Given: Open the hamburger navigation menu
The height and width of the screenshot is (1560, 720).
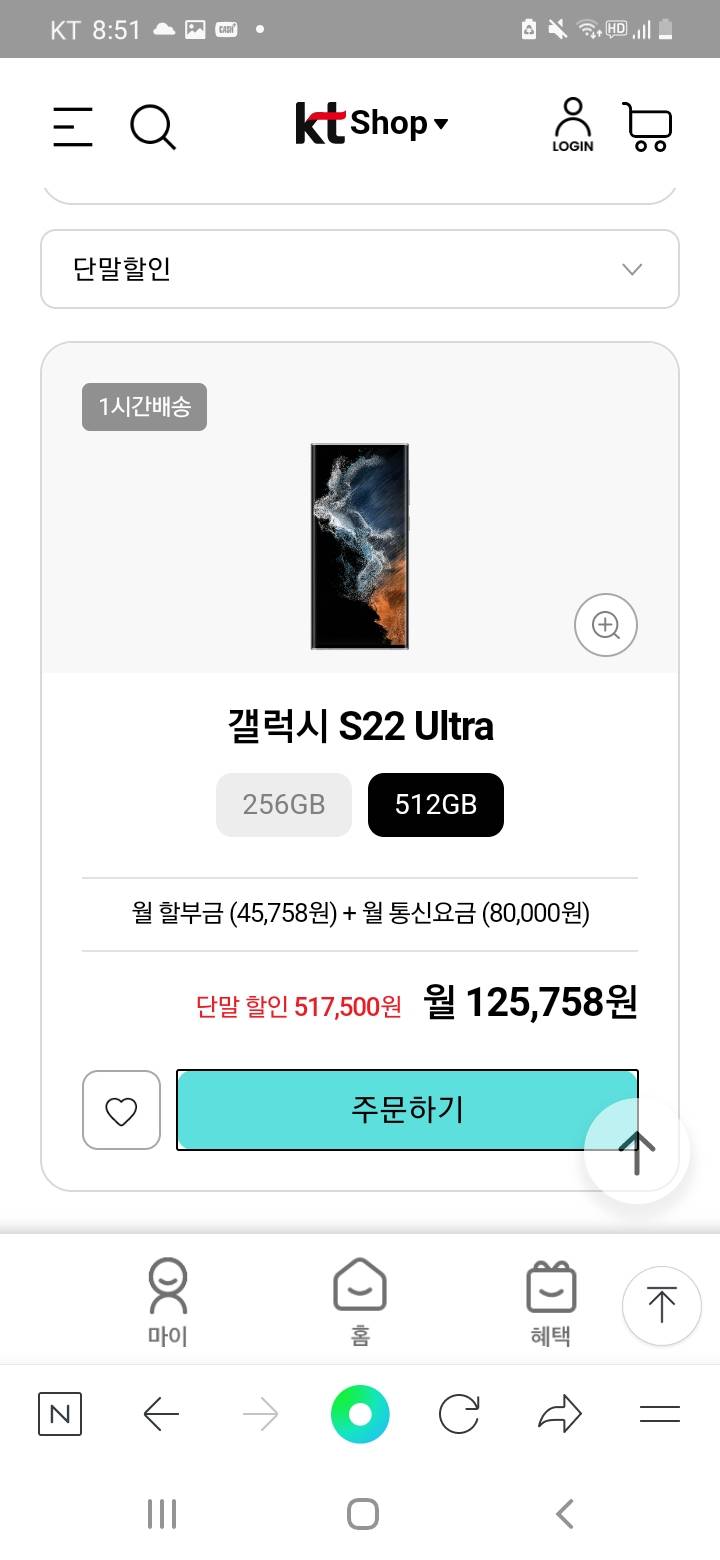Looking at the screenshot, I should pos(71,126).
